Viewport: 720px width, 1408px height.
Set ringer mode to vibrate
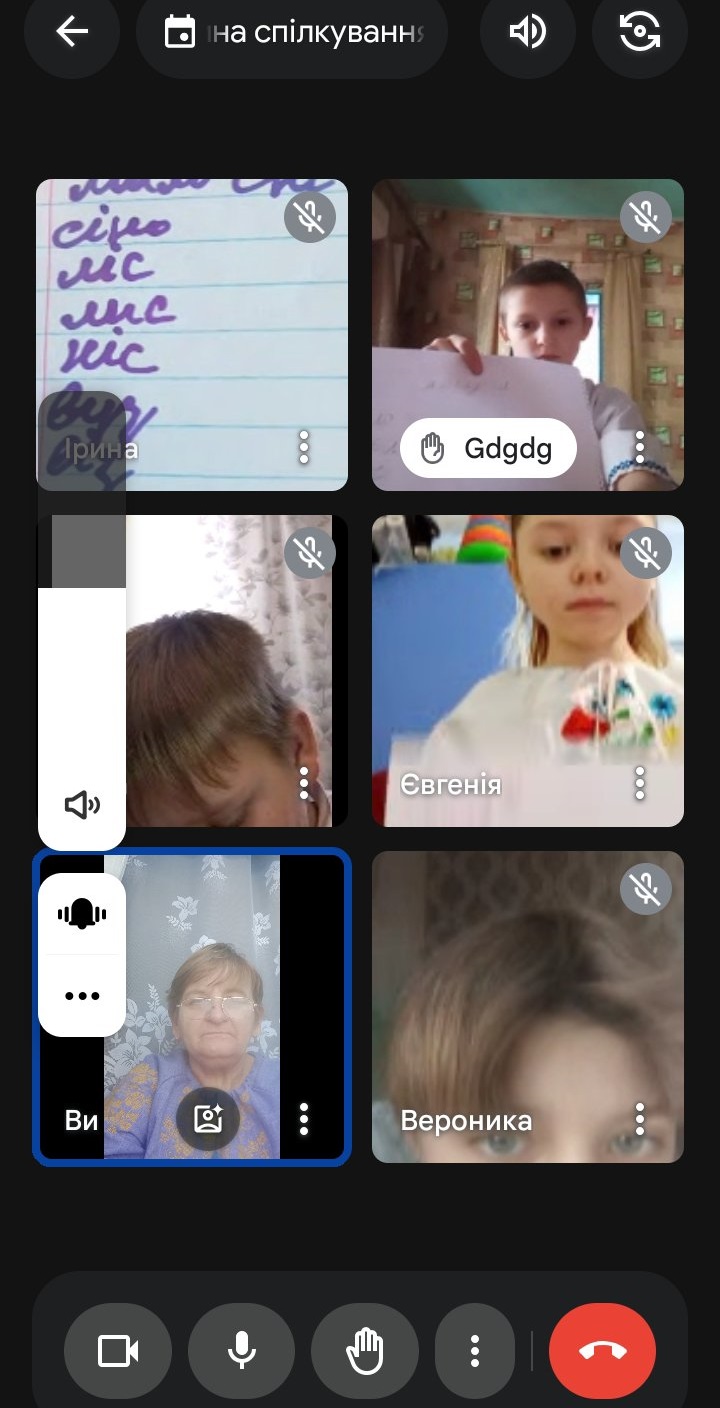coord(82,914)
